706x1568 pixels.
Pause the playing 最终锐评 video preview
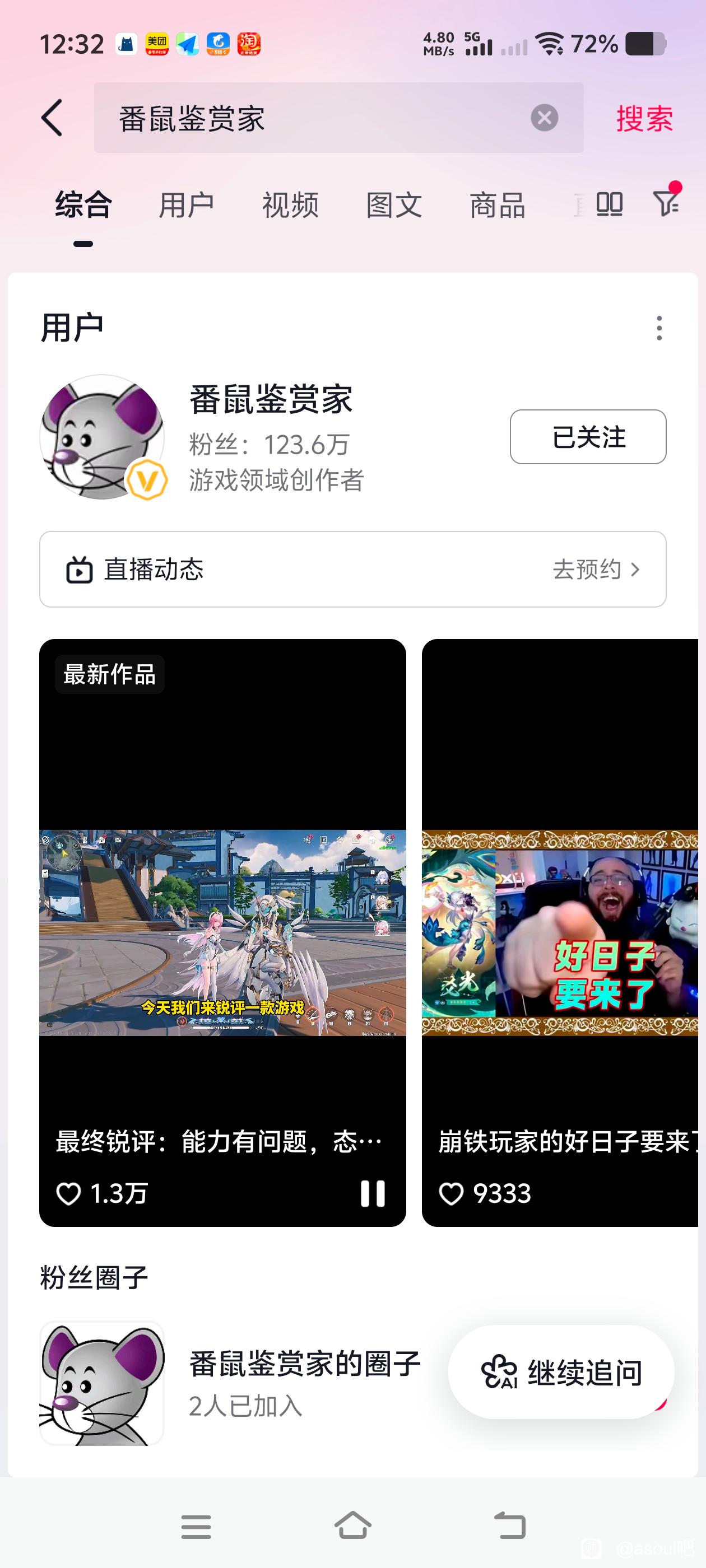coord(373,1194)
